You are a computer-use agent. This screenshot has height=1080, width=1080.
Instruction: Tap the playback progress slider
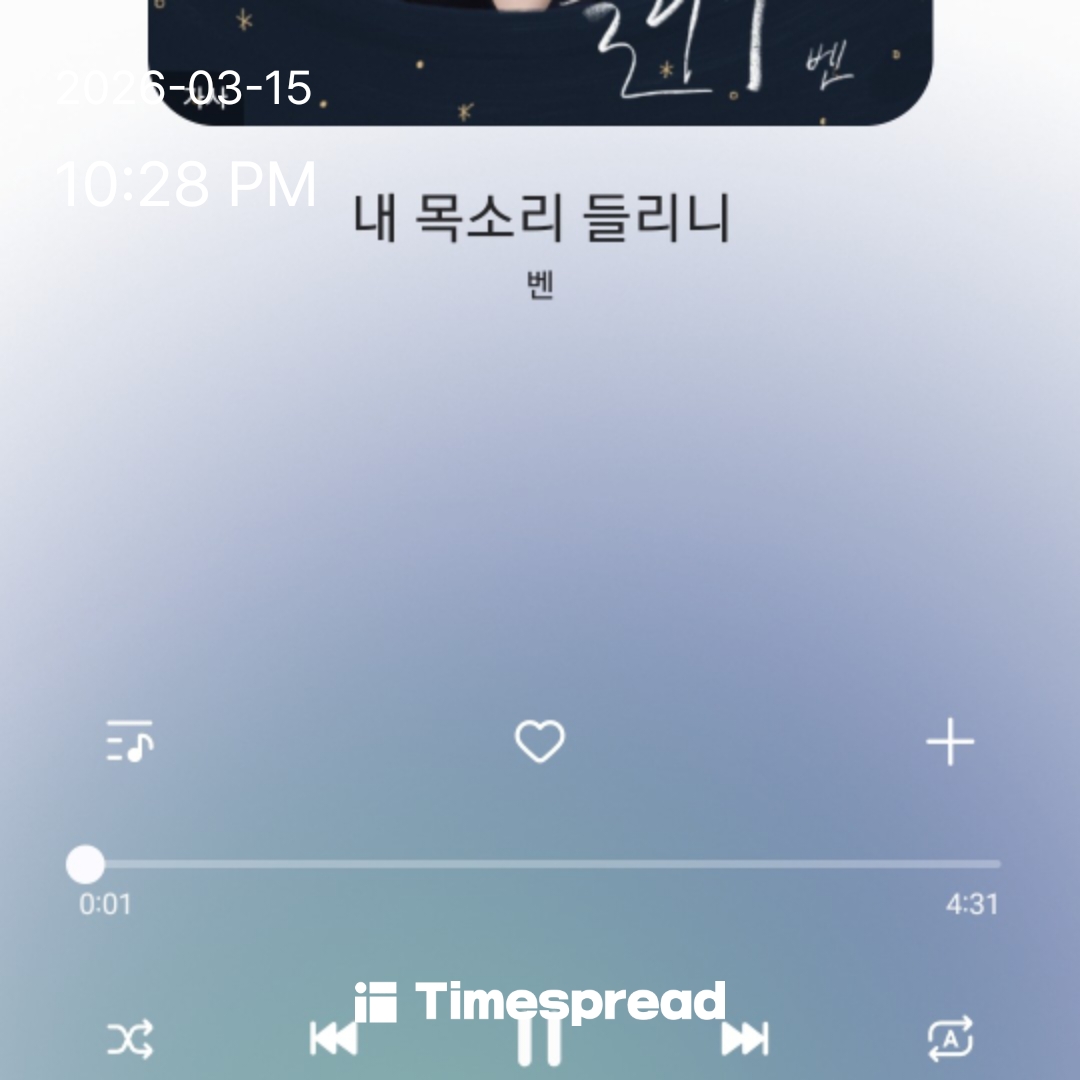(x=540, y=864)
